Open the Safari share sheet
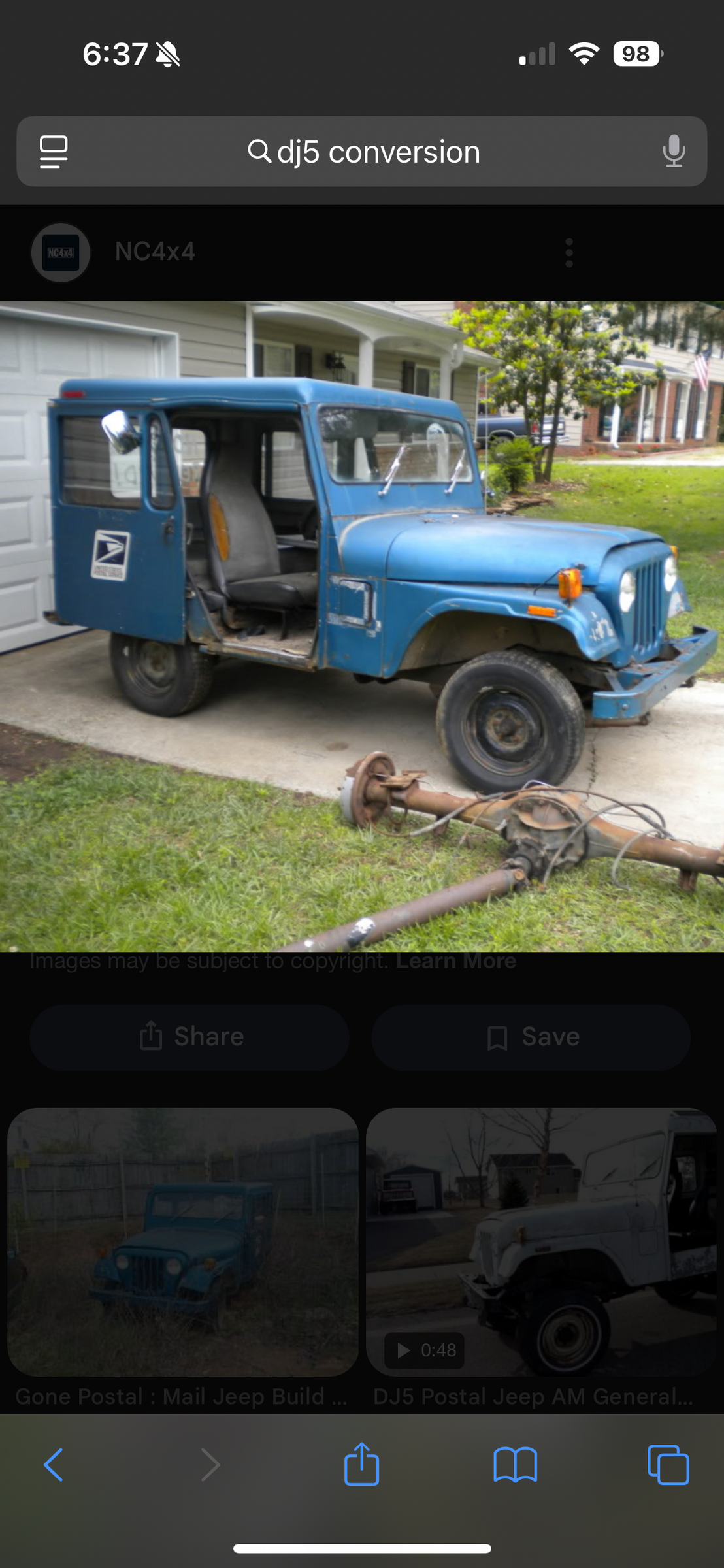724x1568 pixels. coord(361,1465)
